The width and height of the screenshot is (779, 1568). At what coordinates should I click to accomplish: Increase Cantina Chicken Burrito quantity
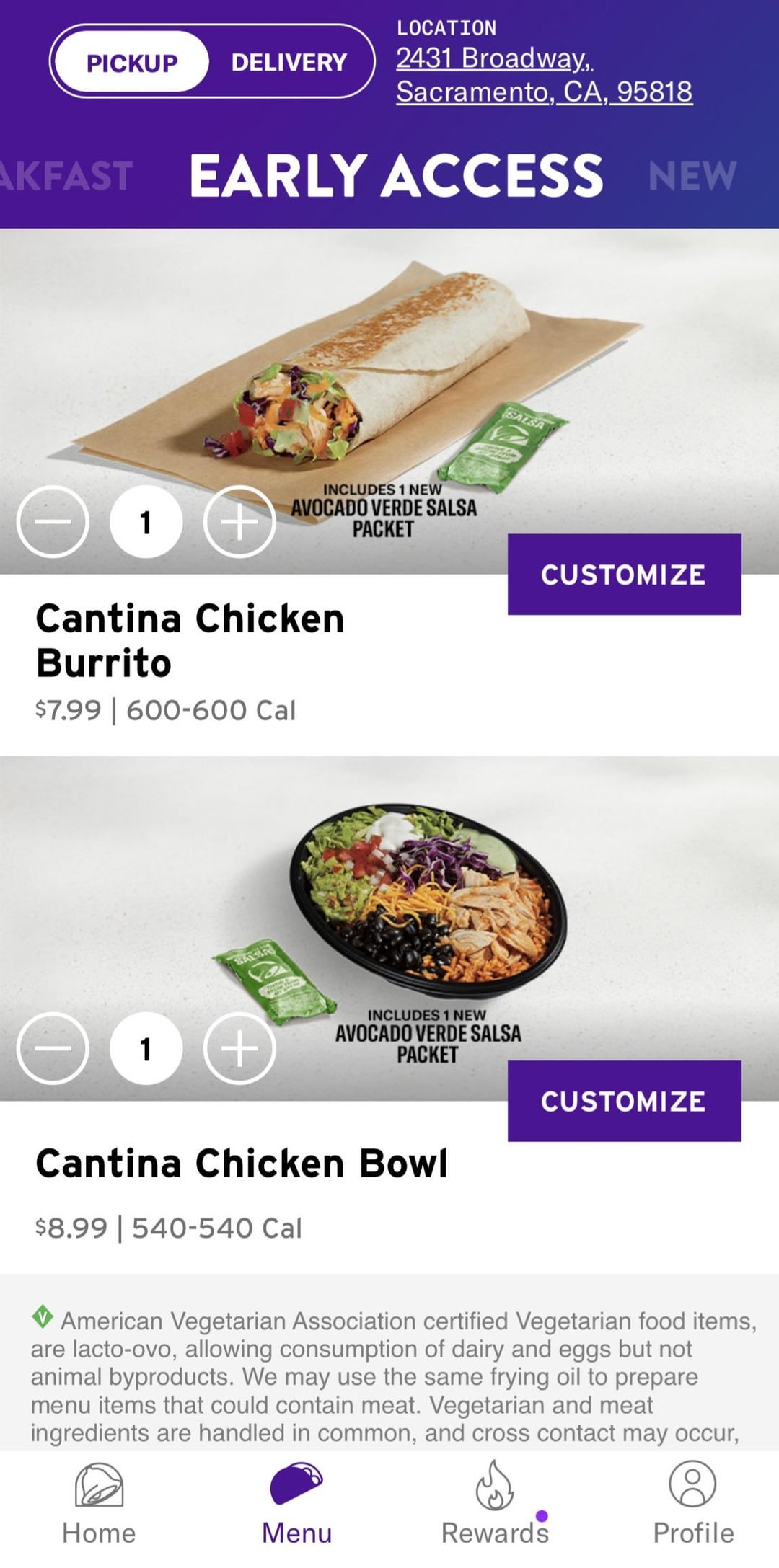click(239, 521)
